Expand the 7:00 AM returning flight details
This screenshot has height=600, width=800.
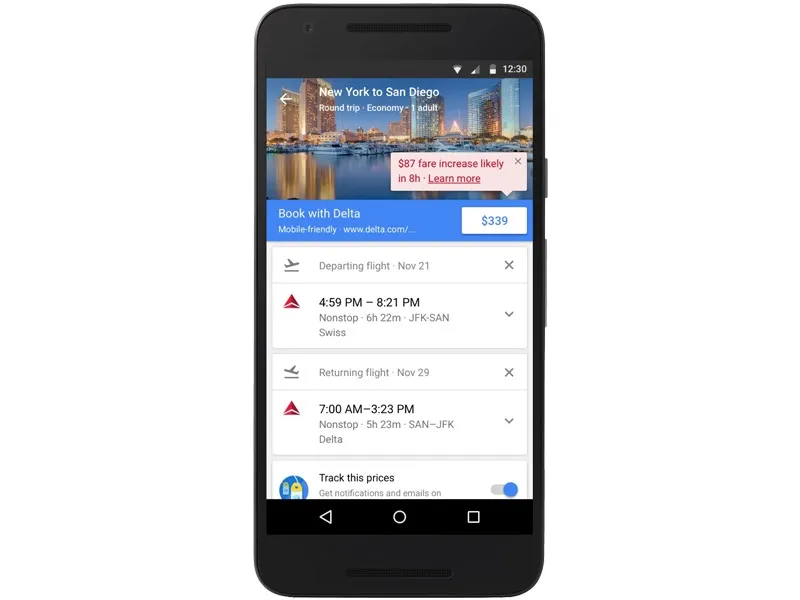[509, 421]
